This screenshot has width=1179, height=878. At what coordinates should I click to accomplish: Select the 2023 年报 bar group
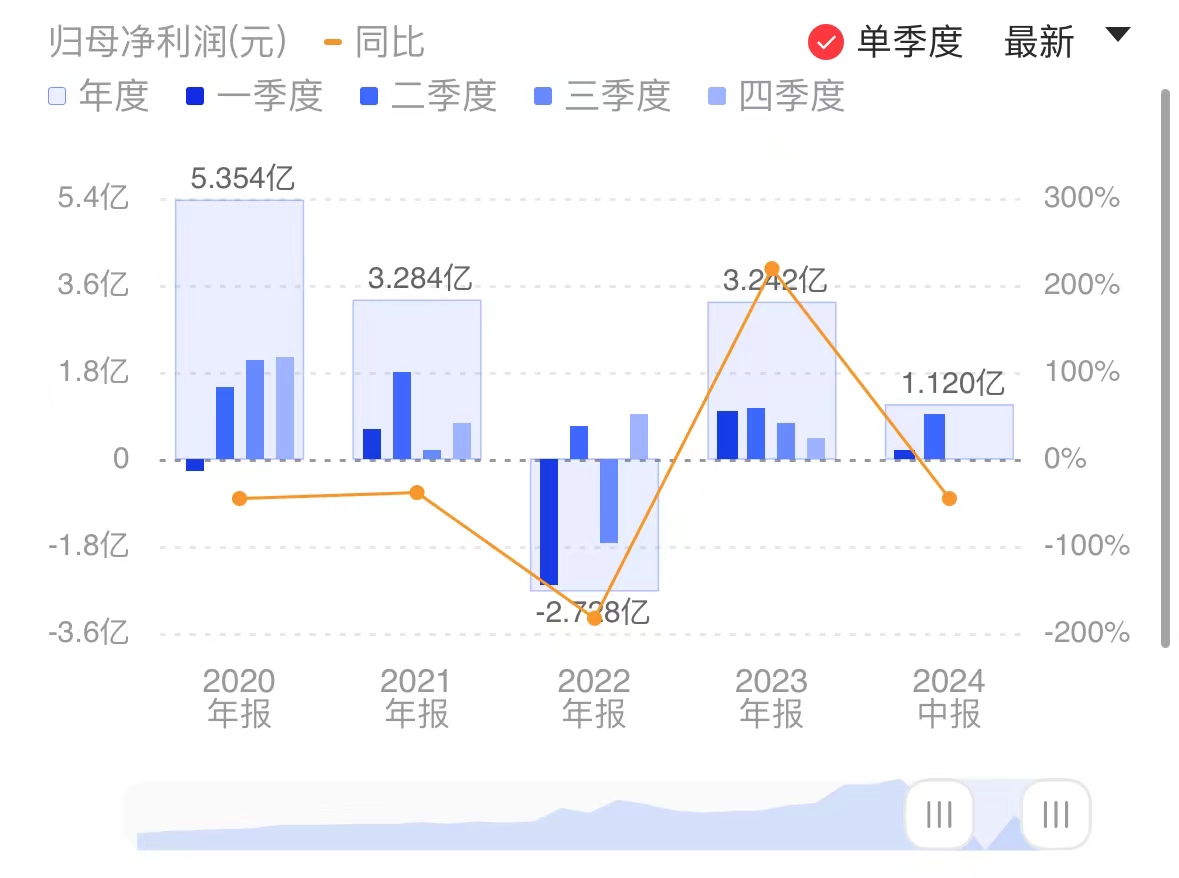(x=772, y=381)
